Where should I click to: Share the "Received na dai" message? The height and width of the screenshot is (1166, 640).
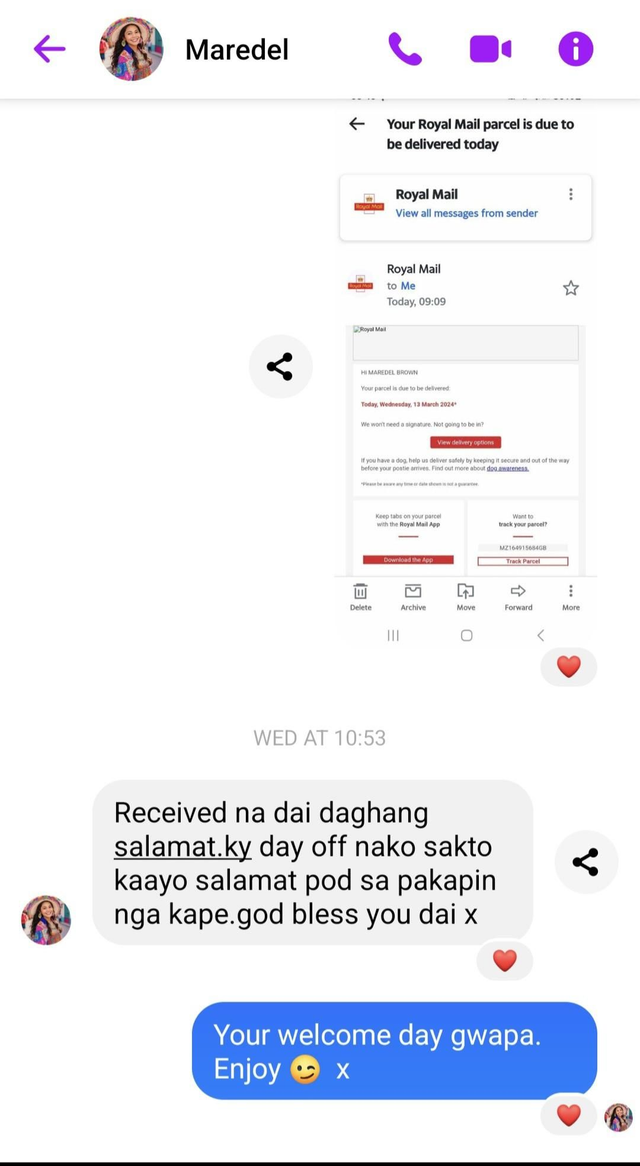click(x=585, y=861)
